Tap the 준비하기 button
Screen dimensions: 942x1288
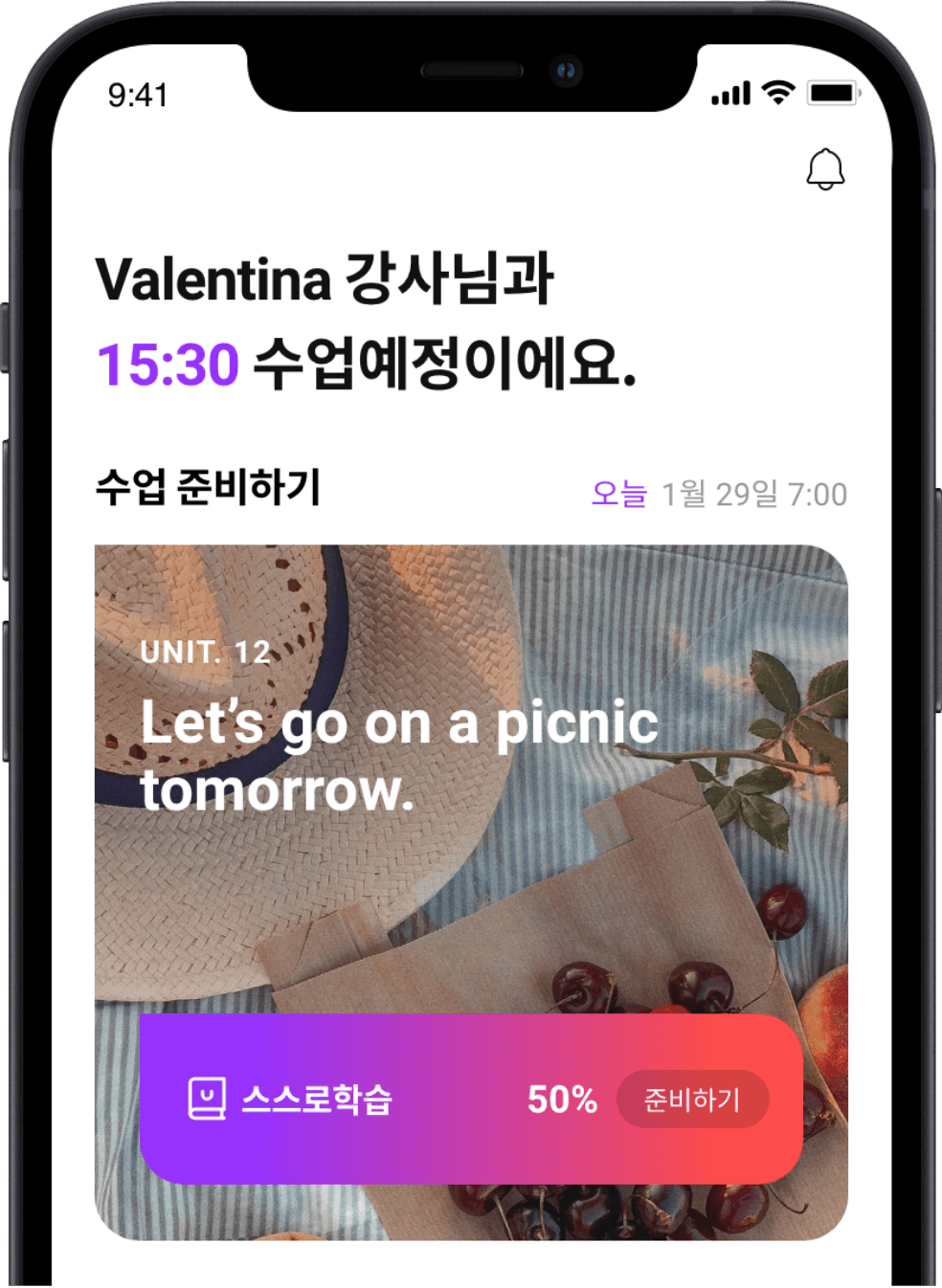tap(692, 1099)
